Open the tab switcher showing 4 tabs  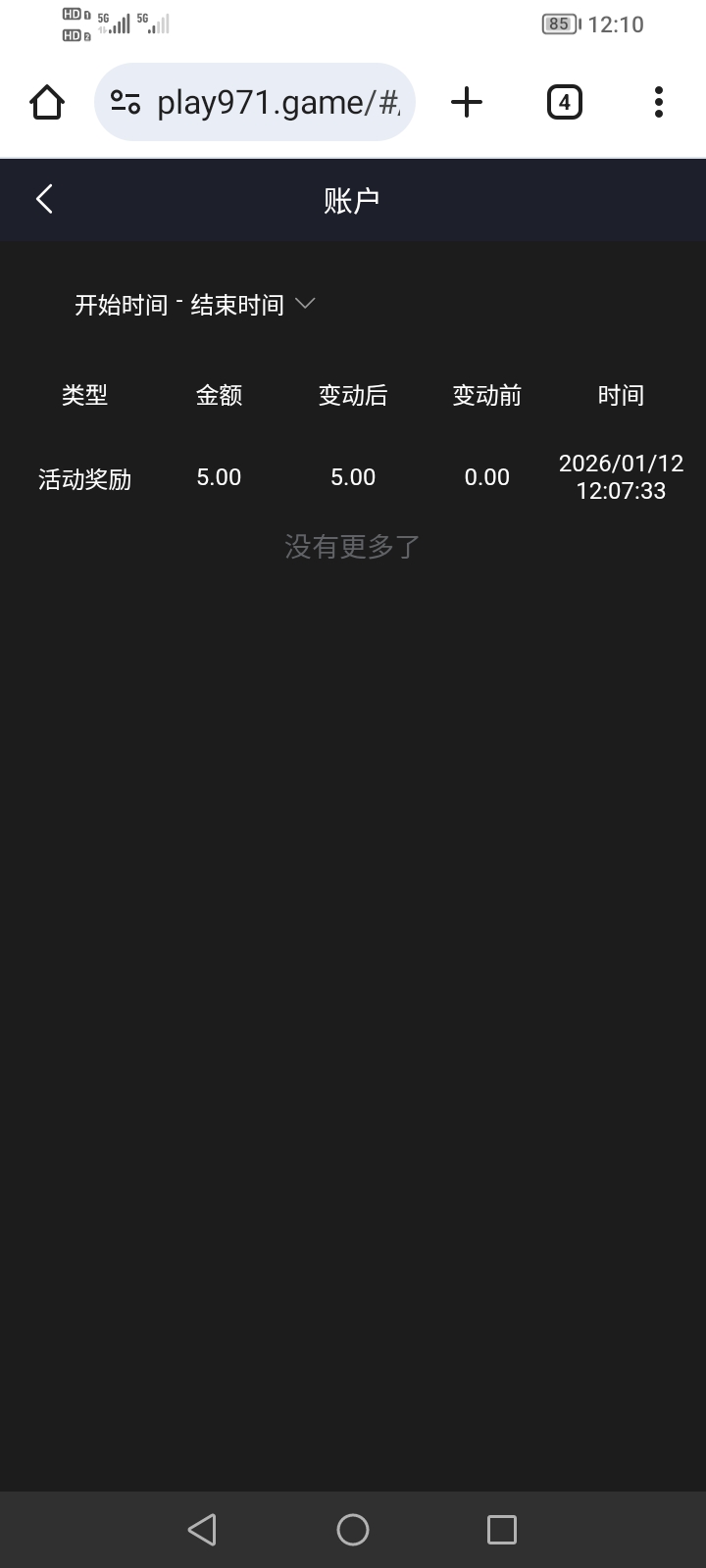click(564, 101)
